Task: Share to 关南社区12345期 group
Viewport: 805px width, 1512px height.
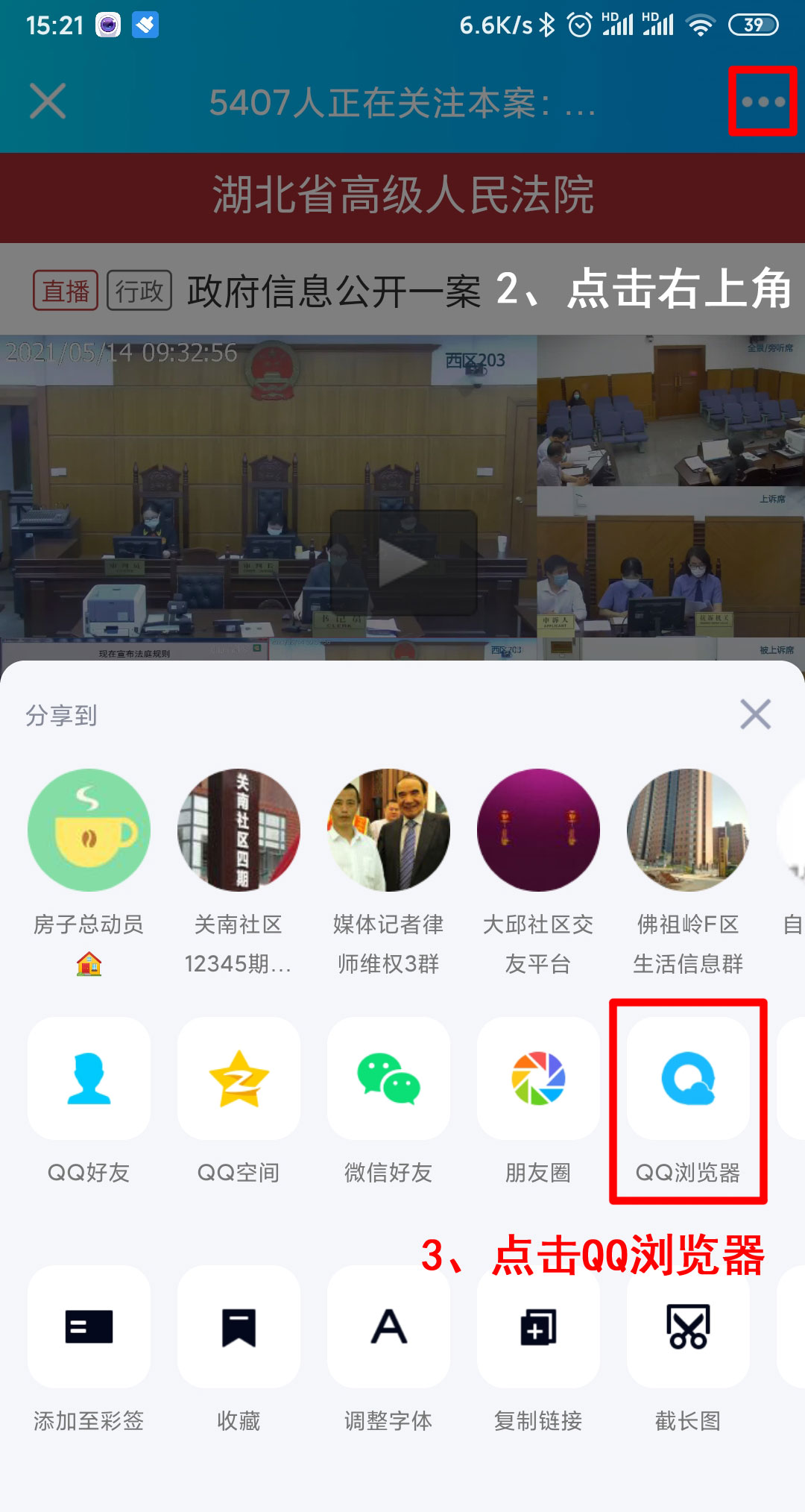Action: (x=239, y=831)
